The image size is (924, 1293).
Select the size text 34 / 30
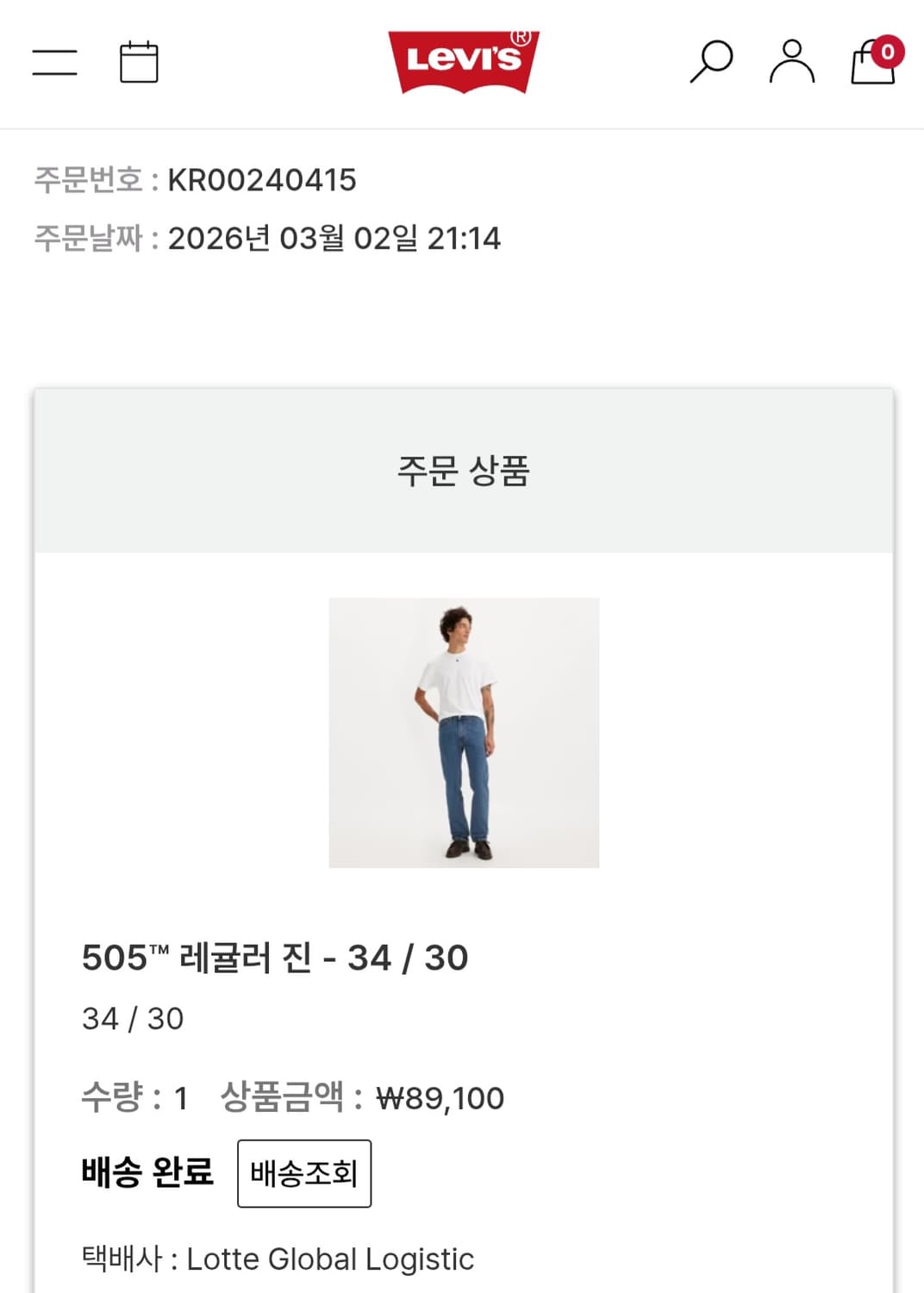[131, 1019]
